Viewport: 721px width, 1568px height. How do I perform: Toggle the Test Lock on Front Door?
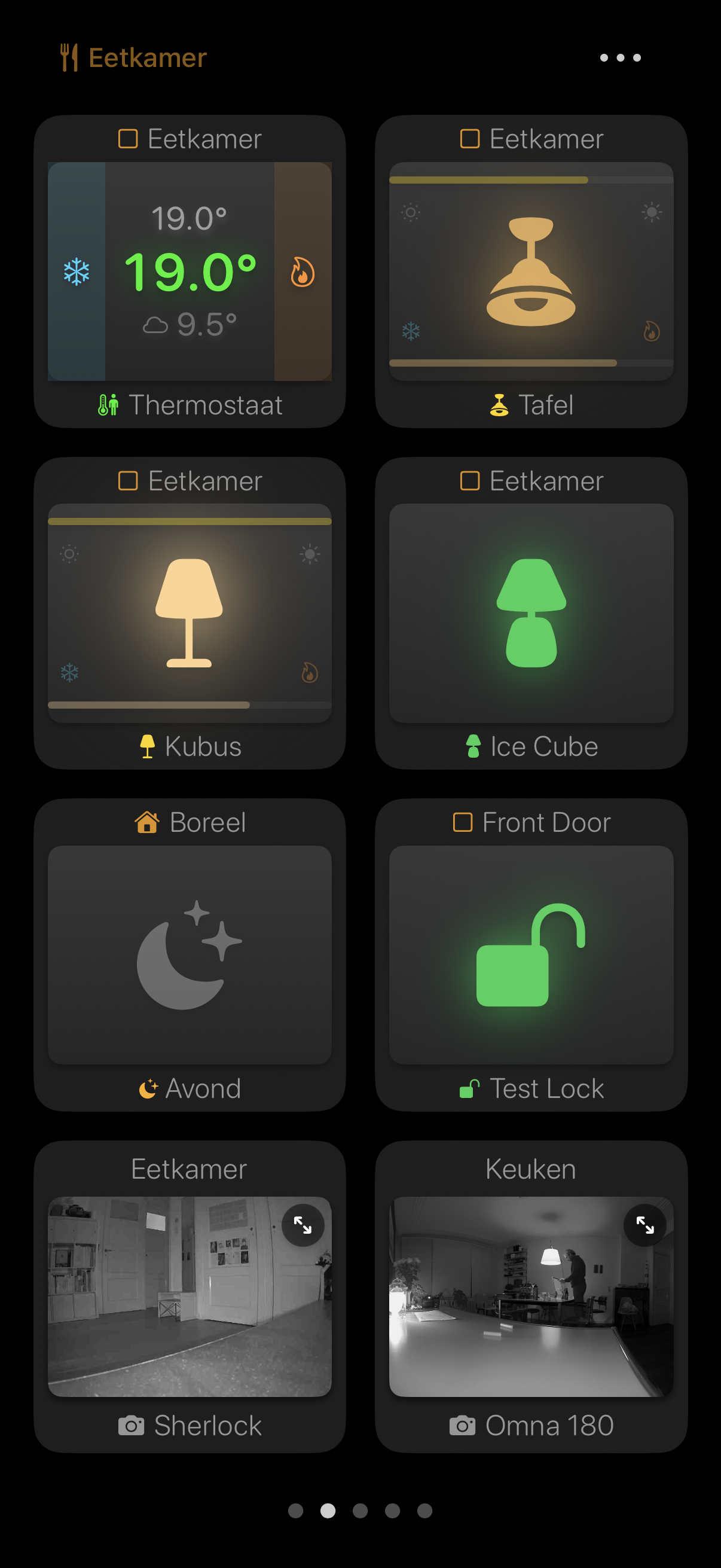(x=530, y=954)
